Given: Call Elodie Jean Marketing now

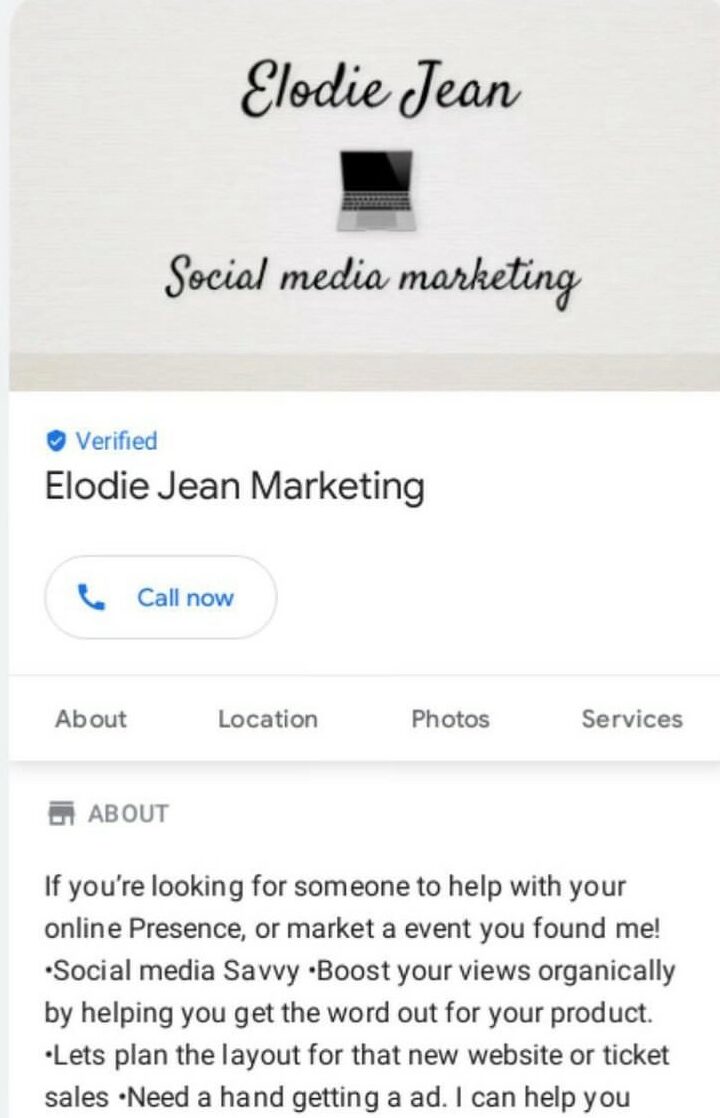Looking at the screenshot, I should point(160,597).
